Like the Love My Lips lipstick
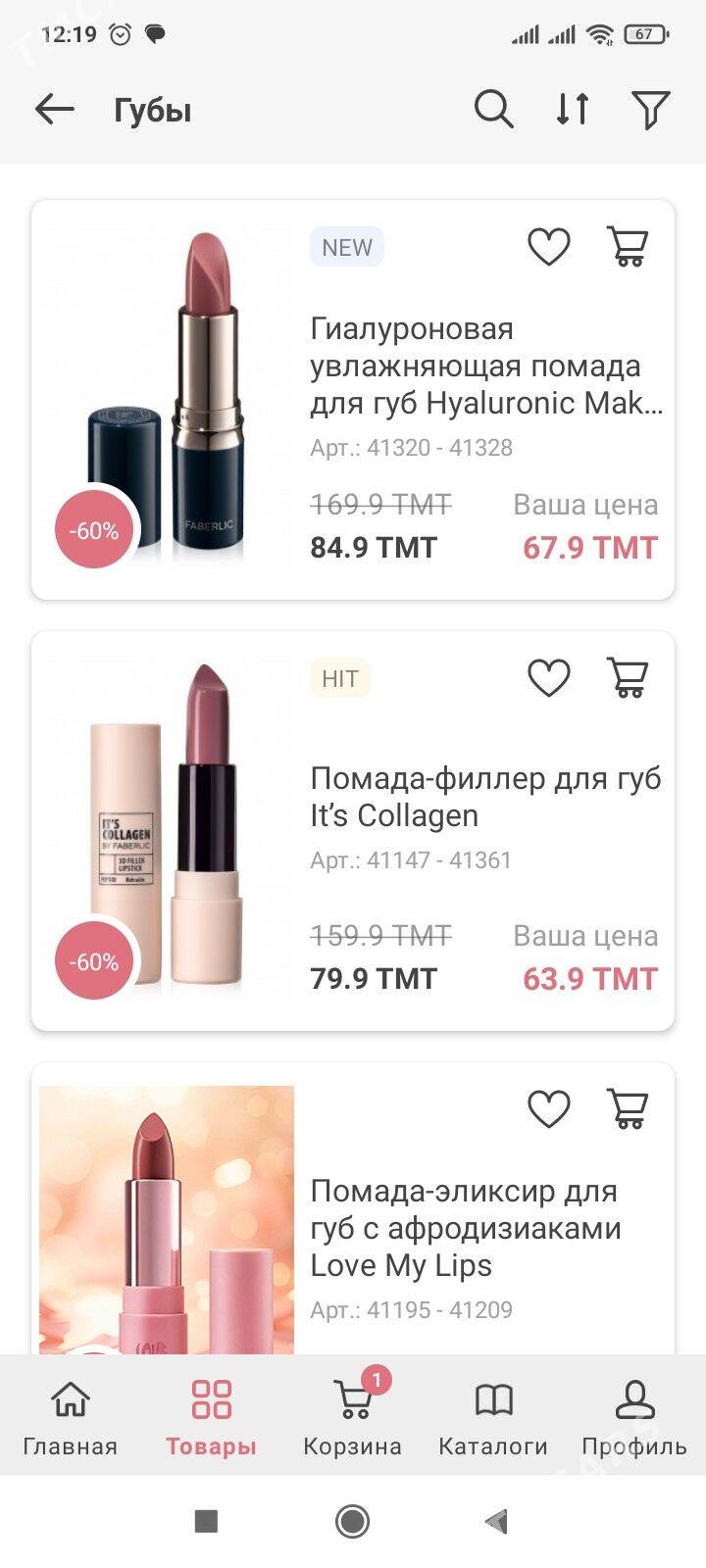706x1568 pixels. (549, 1108)
